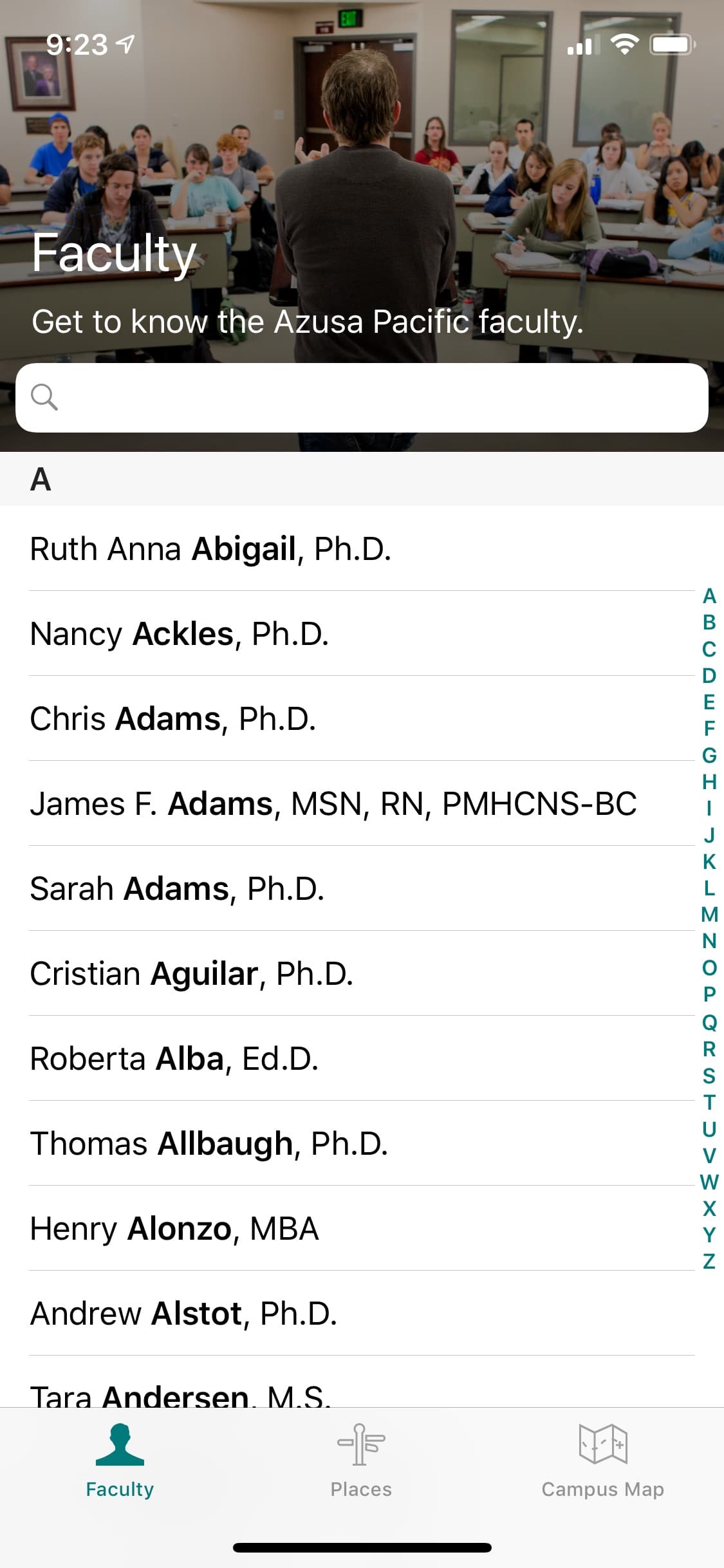Jump to letter M in the index
Viewport: 724px width, 1568px height.
coord(709,915)
